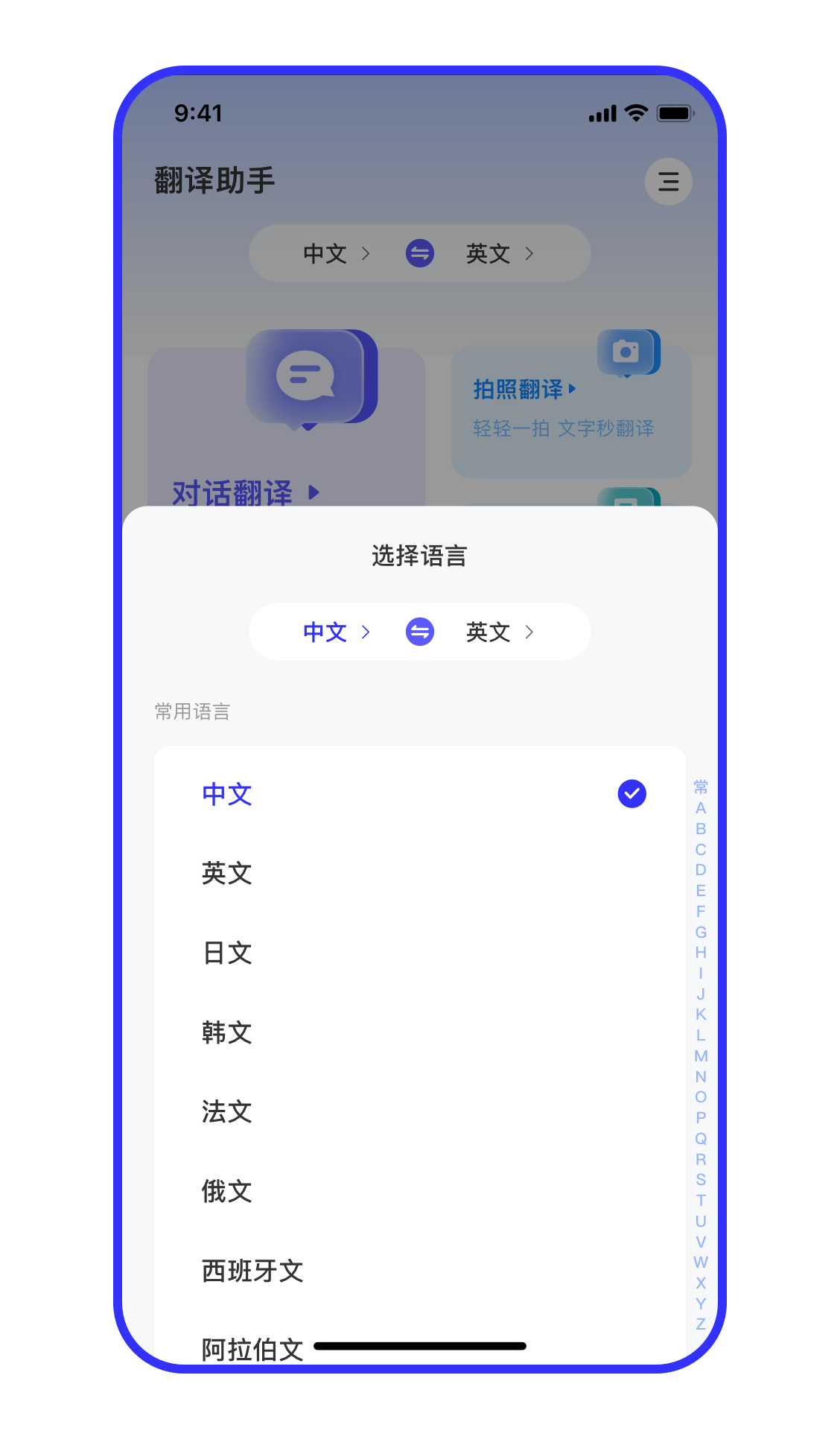Swap languages in the language sheet

point(420,632)
